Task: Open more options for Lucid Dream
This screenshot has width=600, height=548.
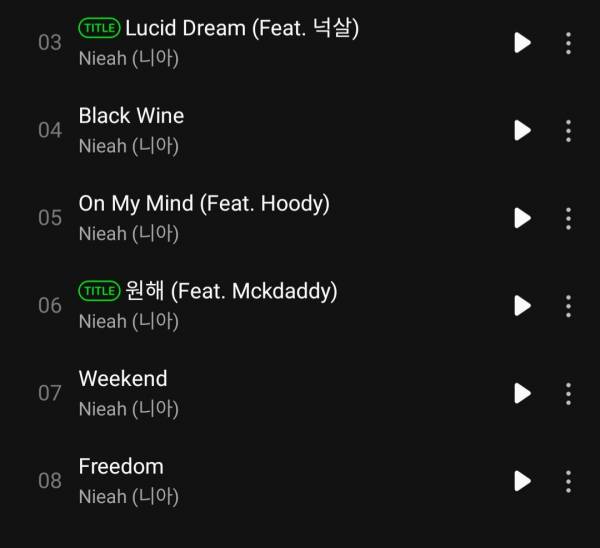Action: (568, 43)
